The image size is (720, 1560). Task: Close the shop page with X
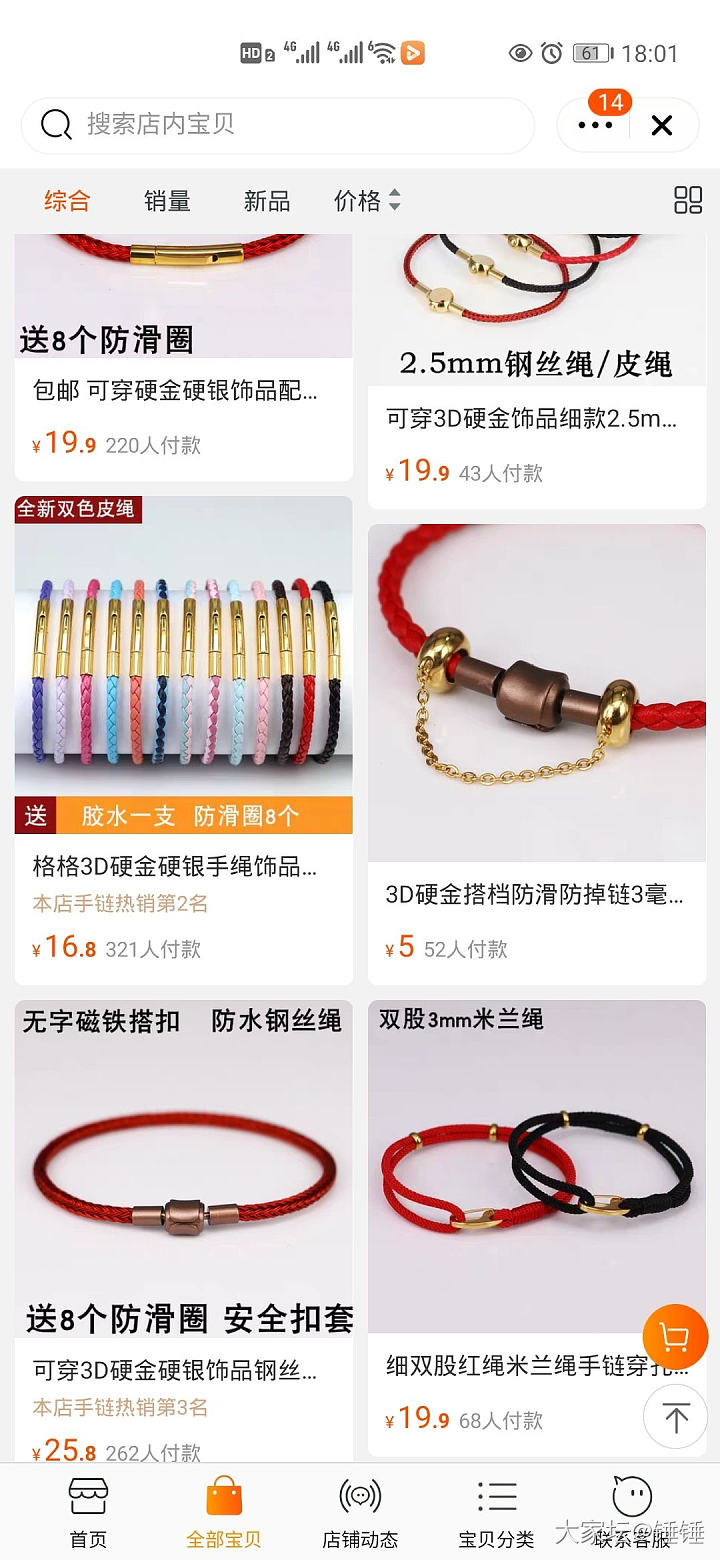[x=662, y=125]
